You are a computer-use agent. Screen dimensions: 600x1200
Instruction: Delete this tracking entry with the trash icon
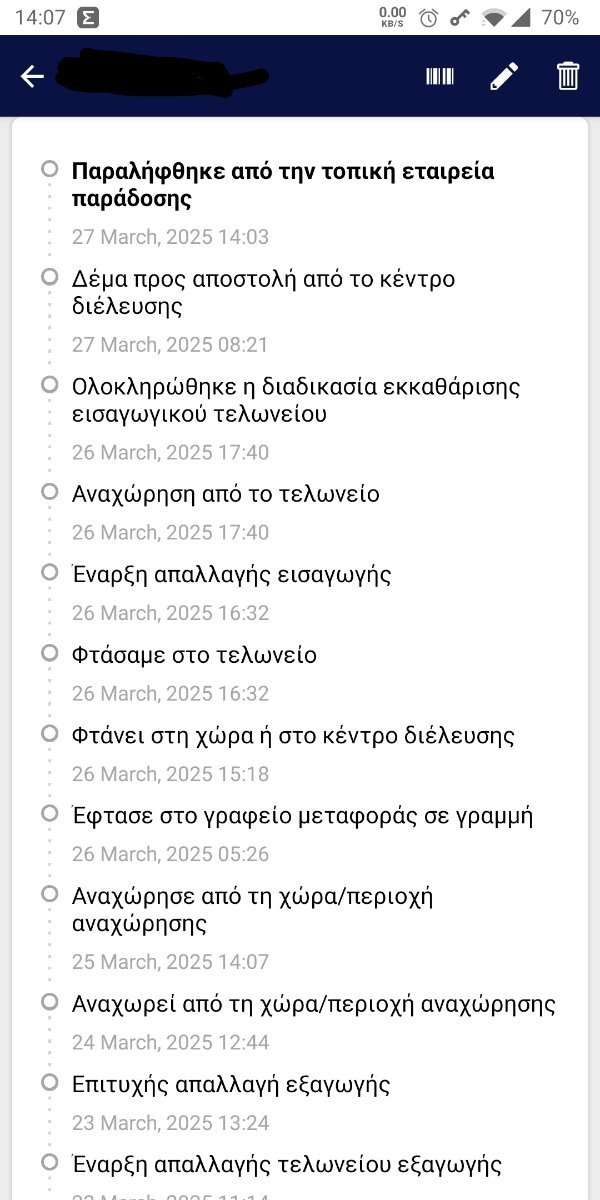tap(568, 77)
